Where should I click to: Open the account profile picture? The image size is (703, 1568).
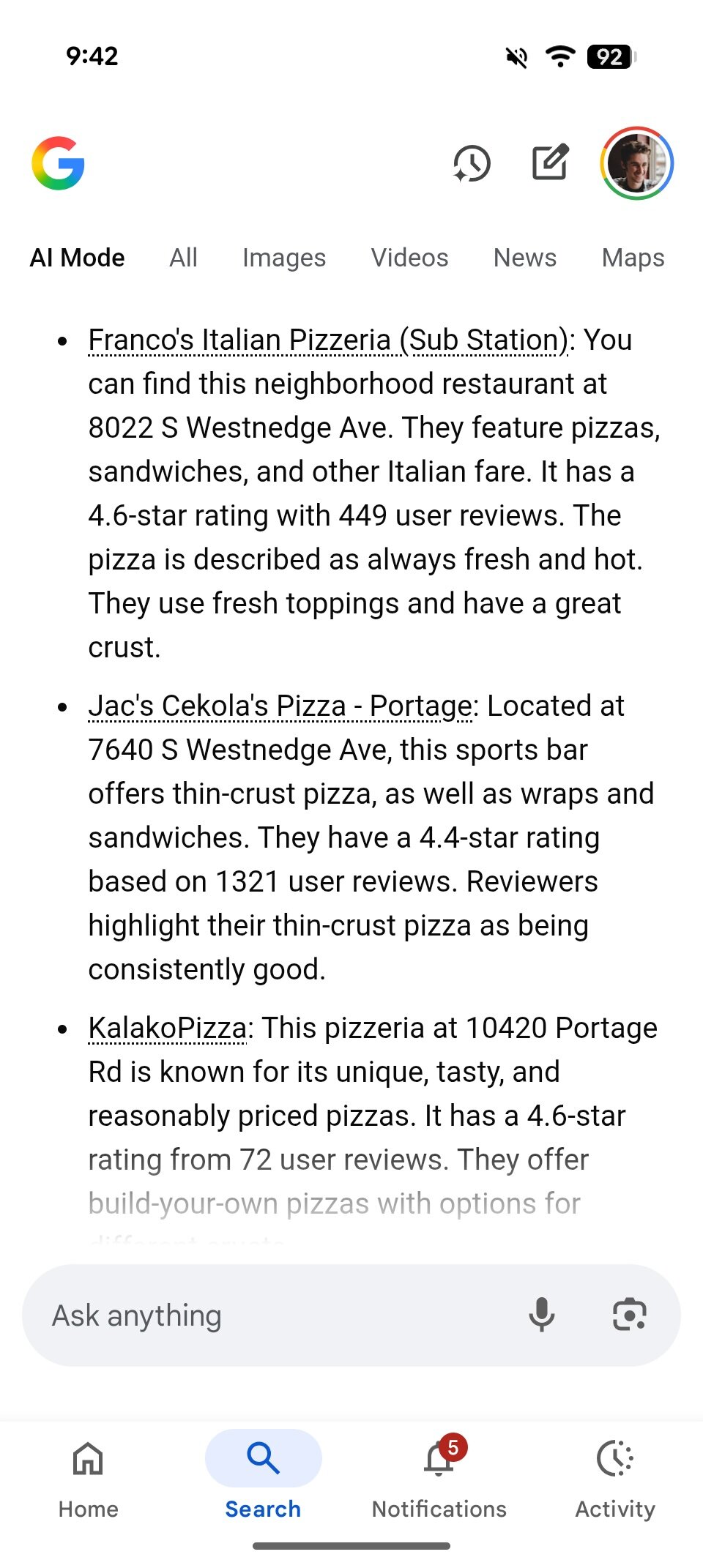(x=636, y=163)
